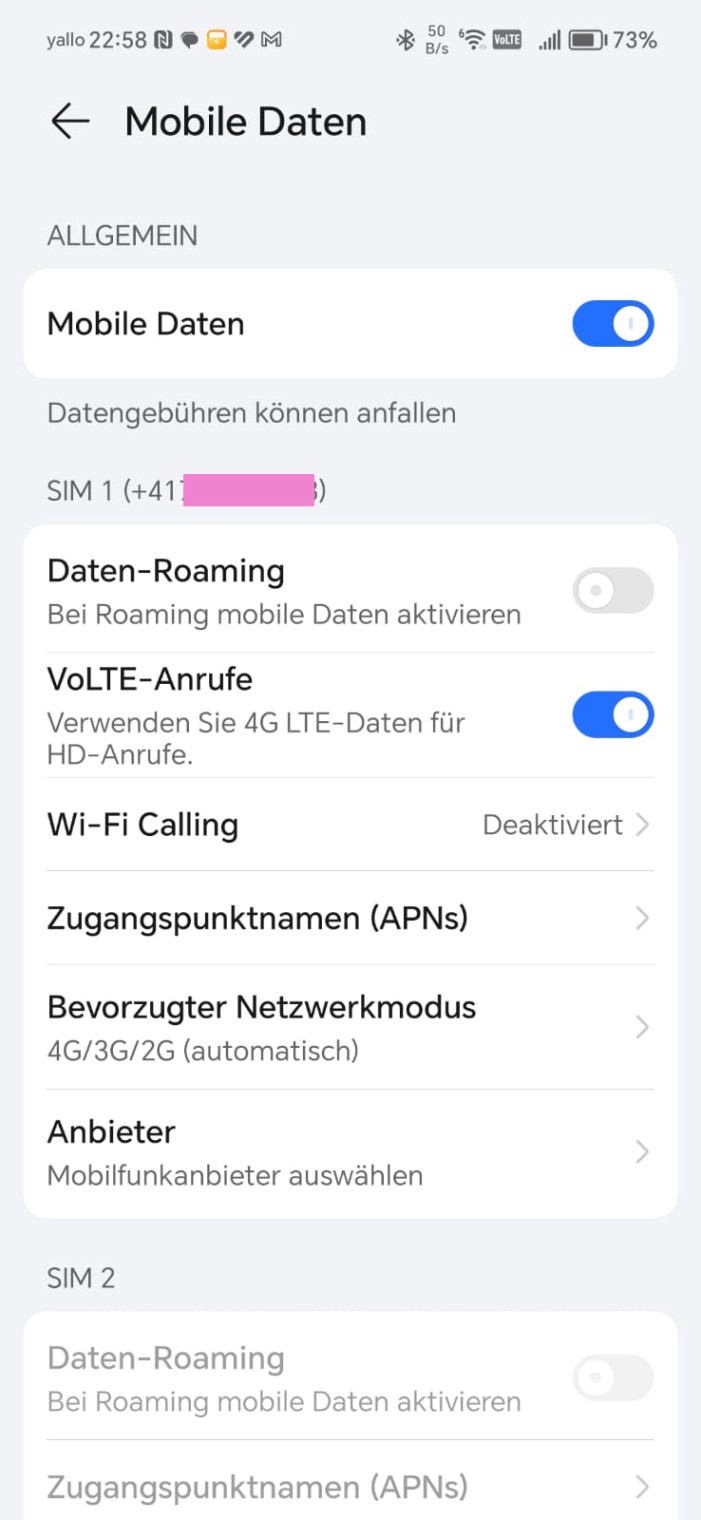Disable VoLTE-Anrufe toggle
Viewport: 701px width, 1520px height.
tap(612, 714)
